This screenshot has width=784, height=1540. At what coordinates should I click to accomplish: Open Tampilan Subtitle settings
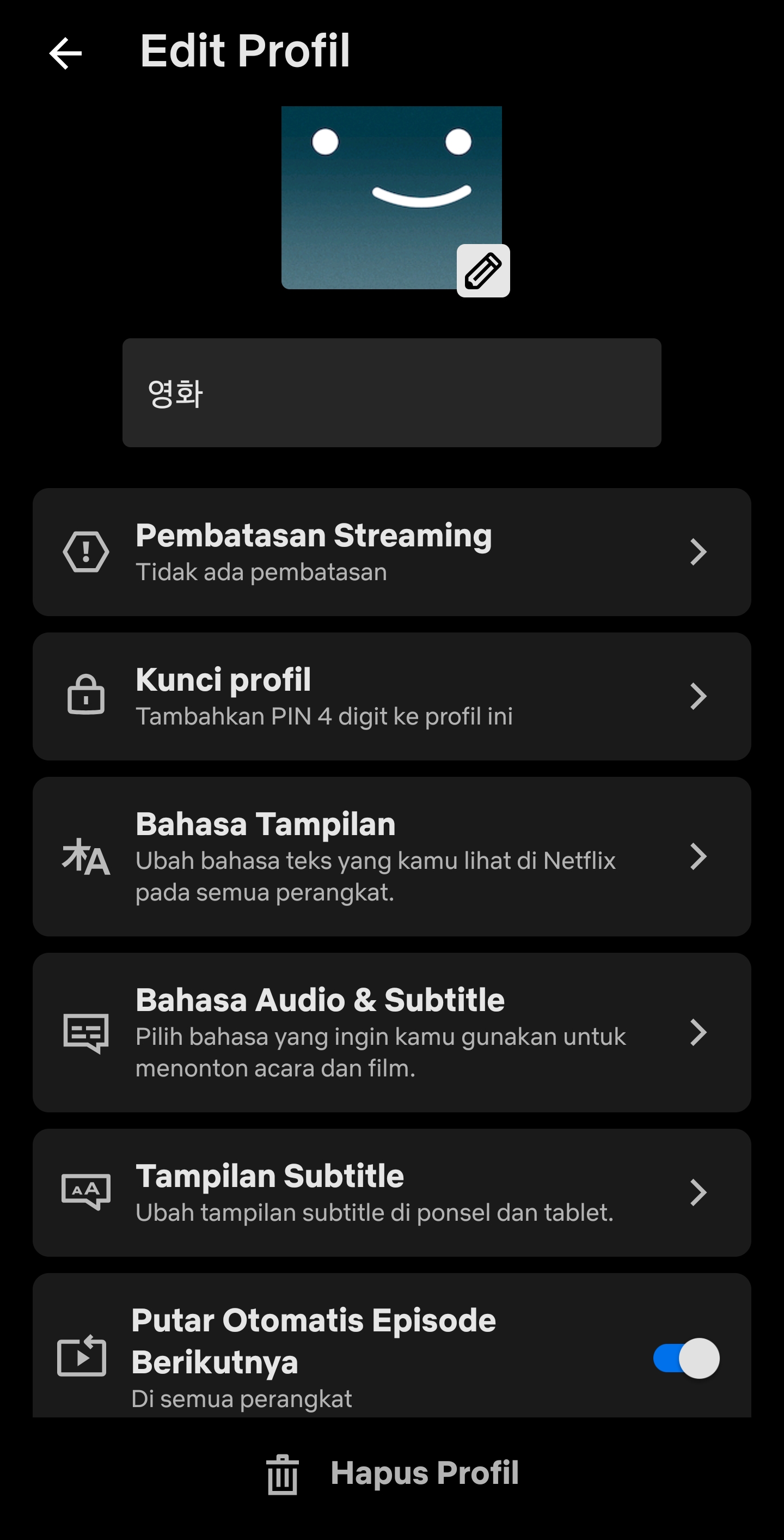click(x=391, y=1192)
